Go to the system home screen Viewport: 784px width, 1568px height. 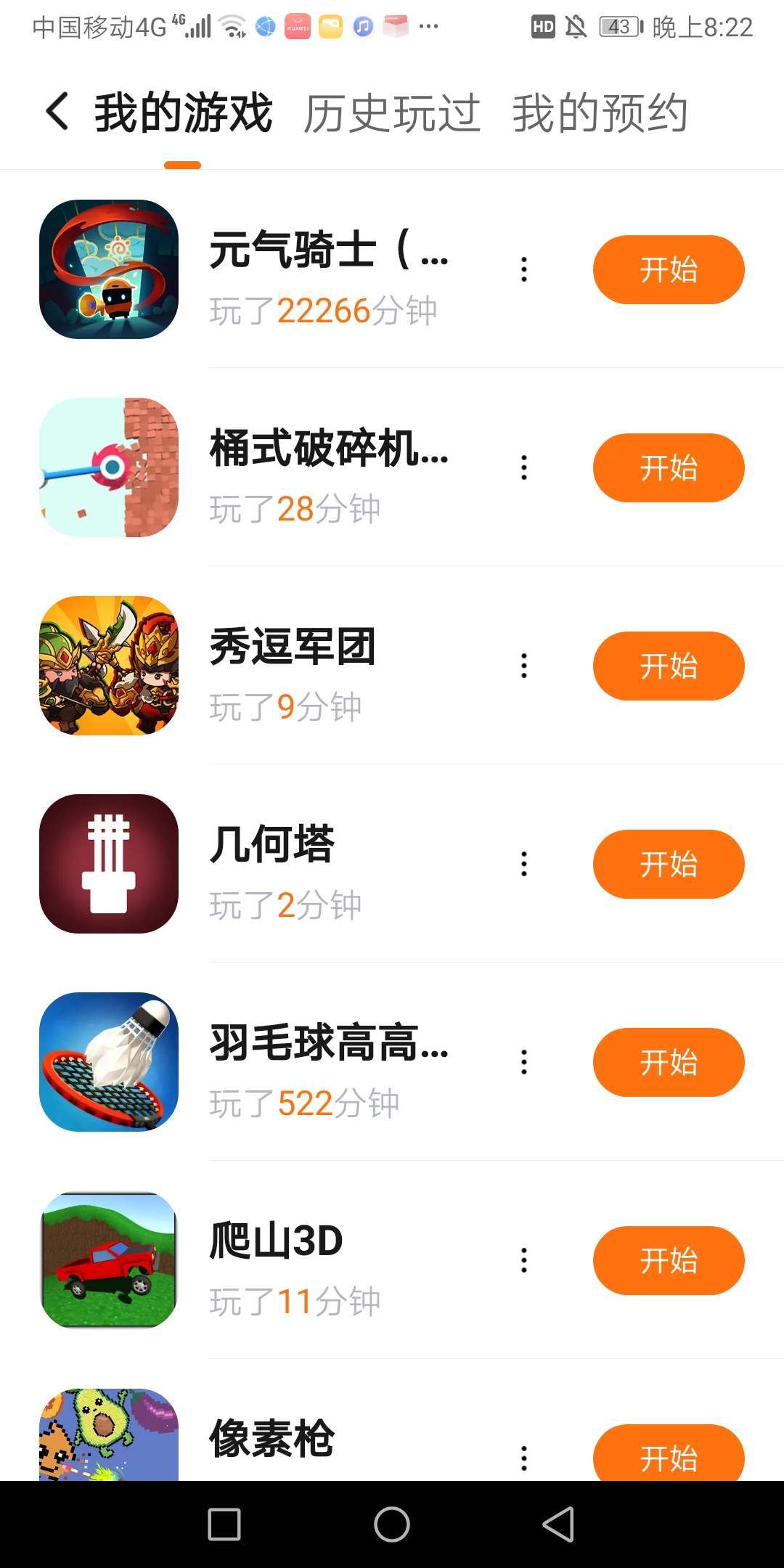point(392,1524)
